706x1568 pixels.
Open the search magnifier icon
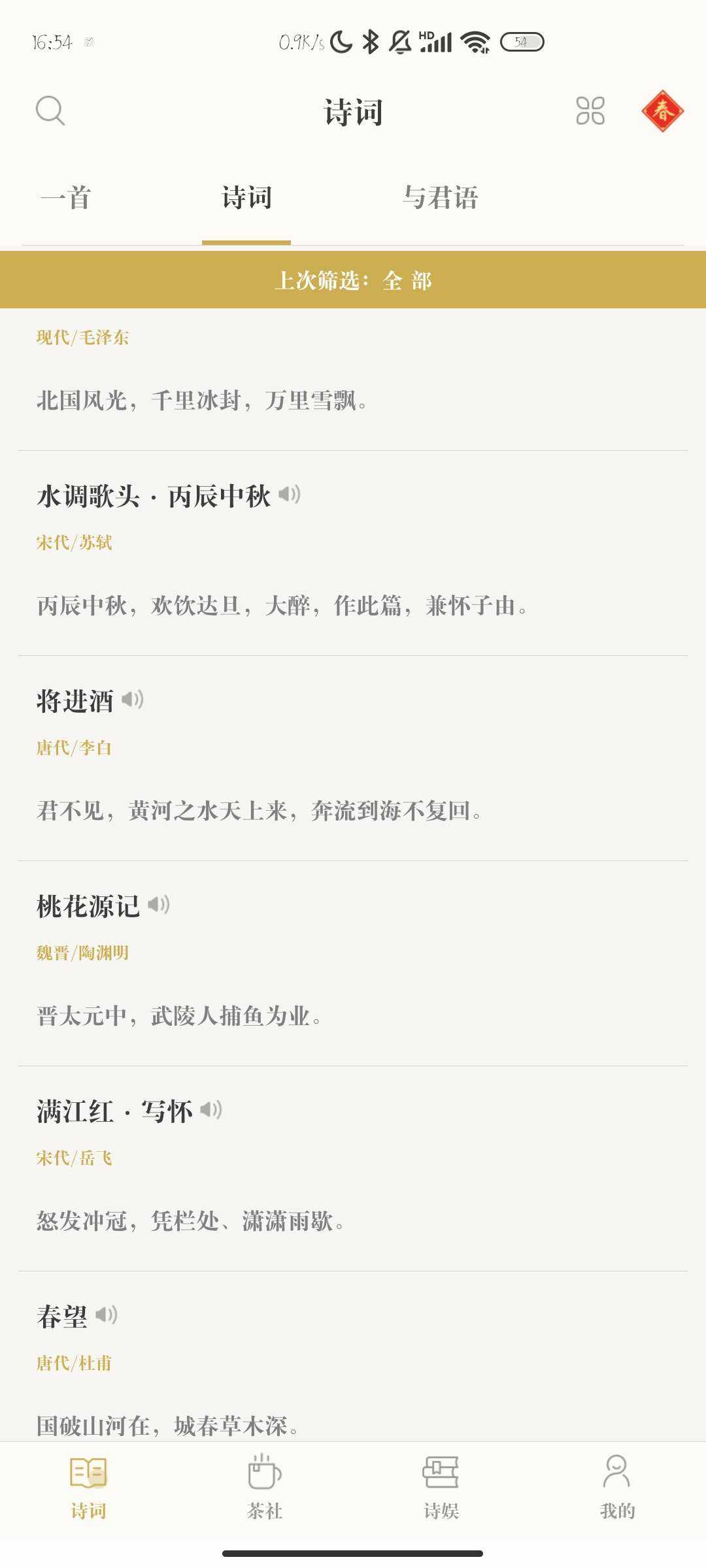50,110
